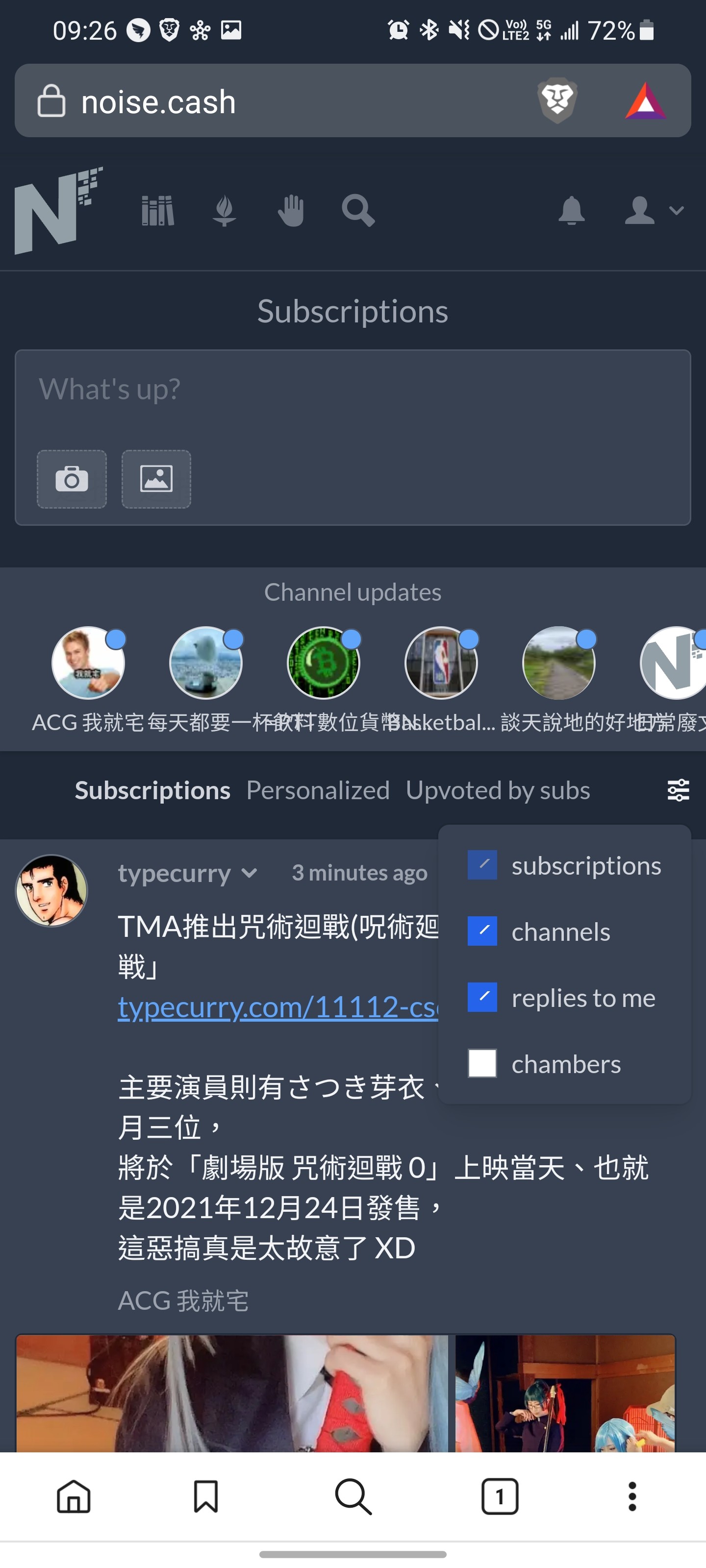Open the raised hand icon
Viewport: 706px width, 1568px height.
[291, 211]
